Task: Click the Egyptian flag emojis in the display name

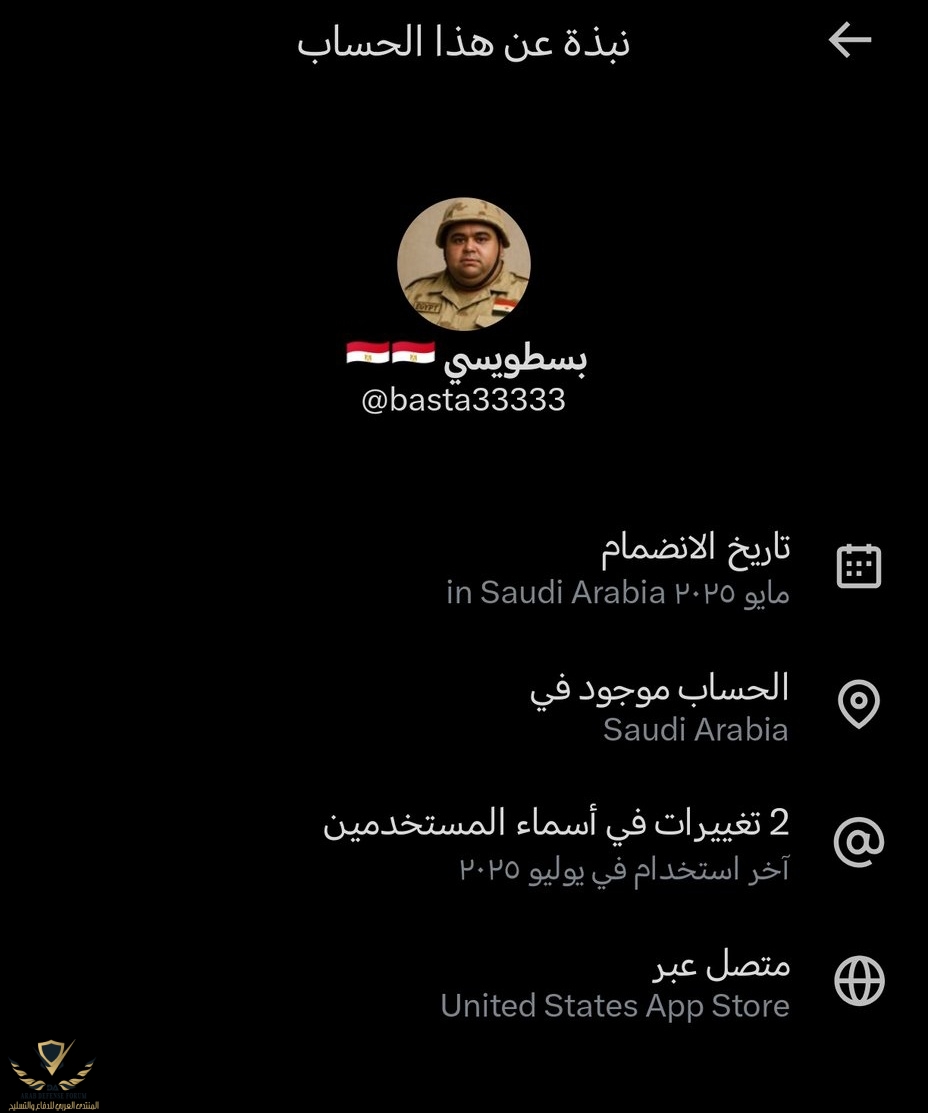Action: pos(390,352)
